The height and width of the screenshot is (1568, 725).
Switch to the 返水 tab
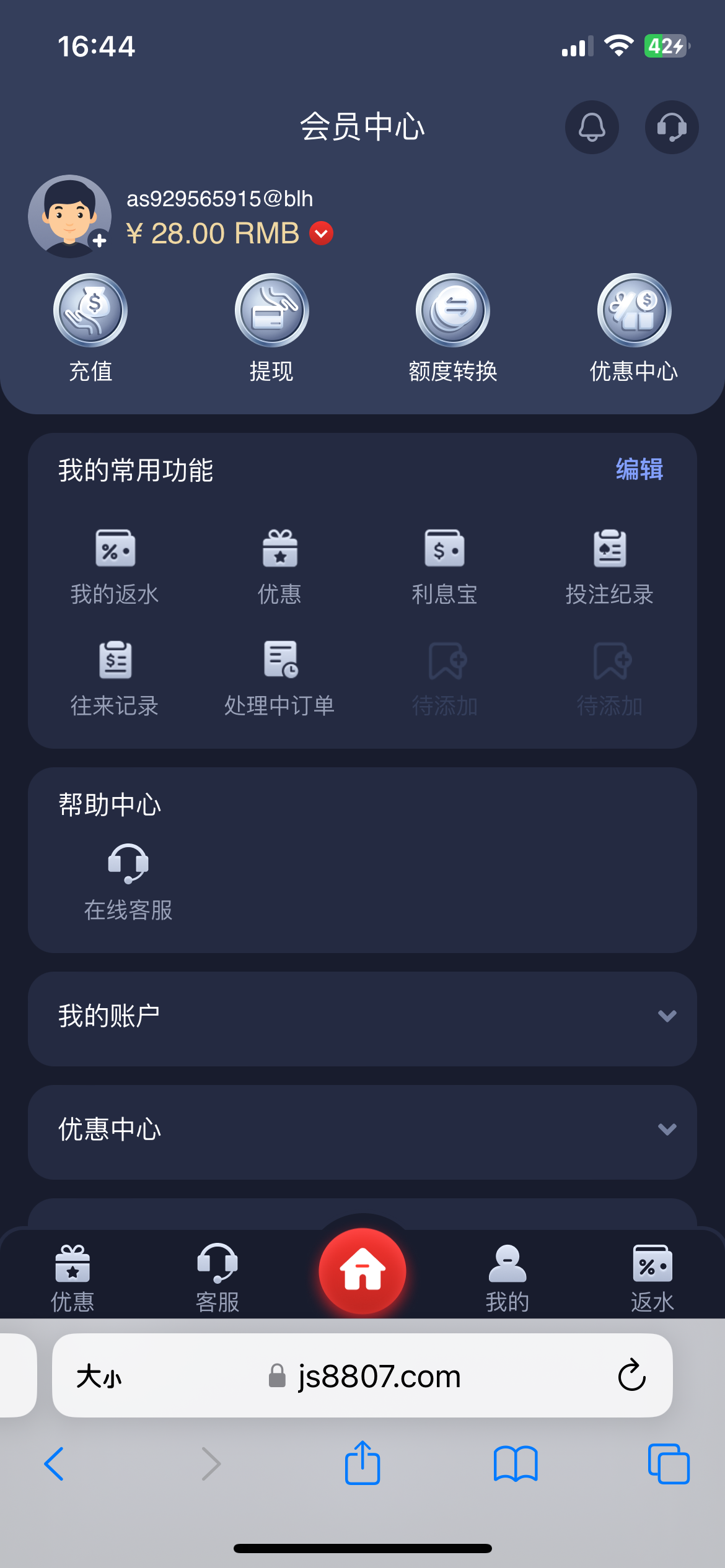[x=652, y=1278]
